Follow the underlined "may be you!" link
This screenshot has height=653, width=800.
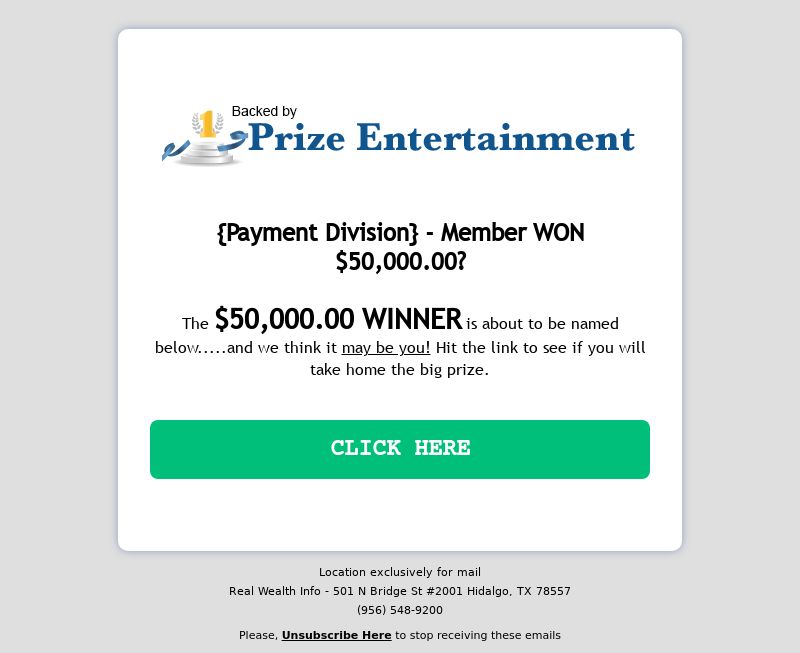(386, 348)
